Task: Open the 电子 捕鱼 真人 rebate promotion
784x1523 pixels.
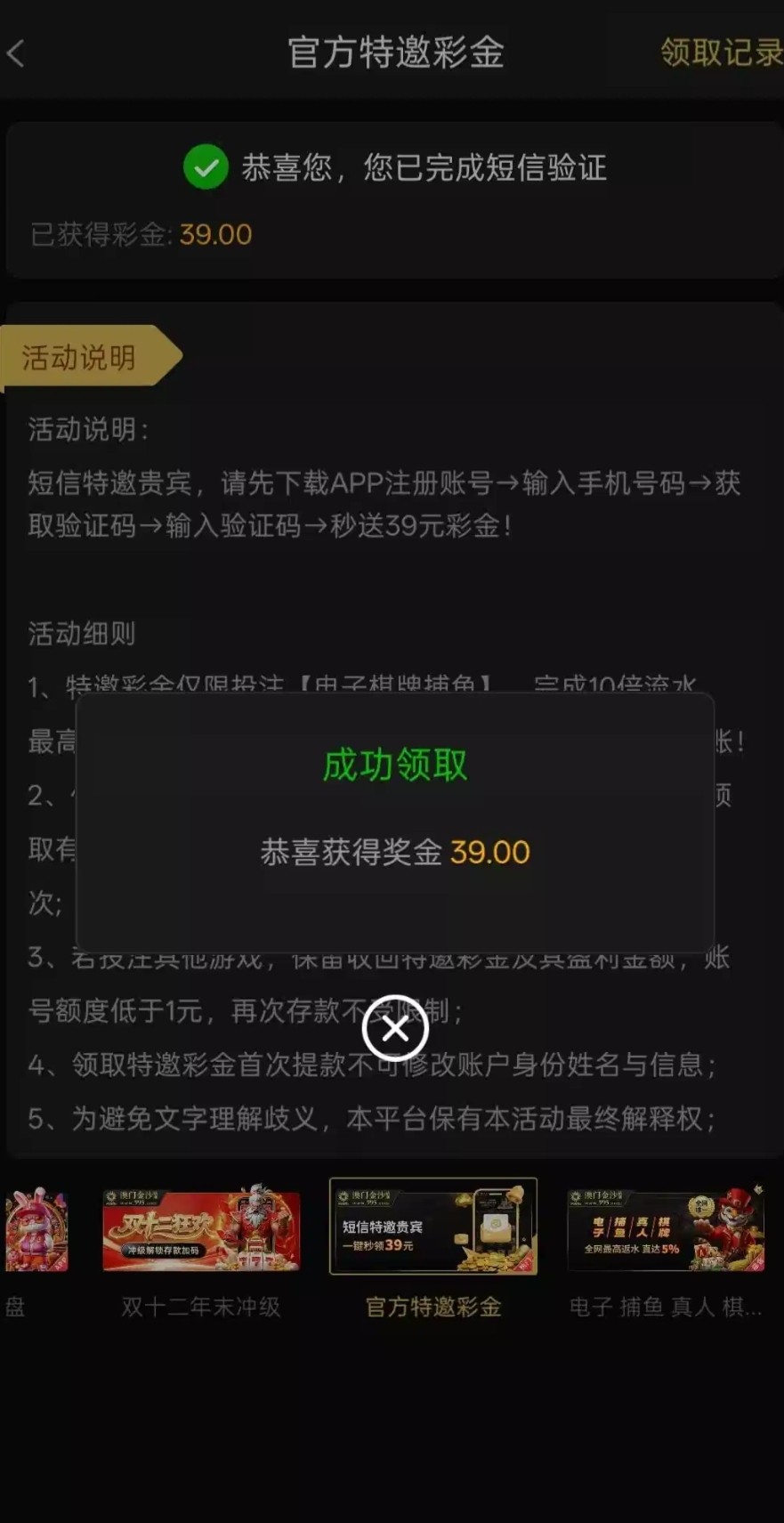Action: 666,1228
